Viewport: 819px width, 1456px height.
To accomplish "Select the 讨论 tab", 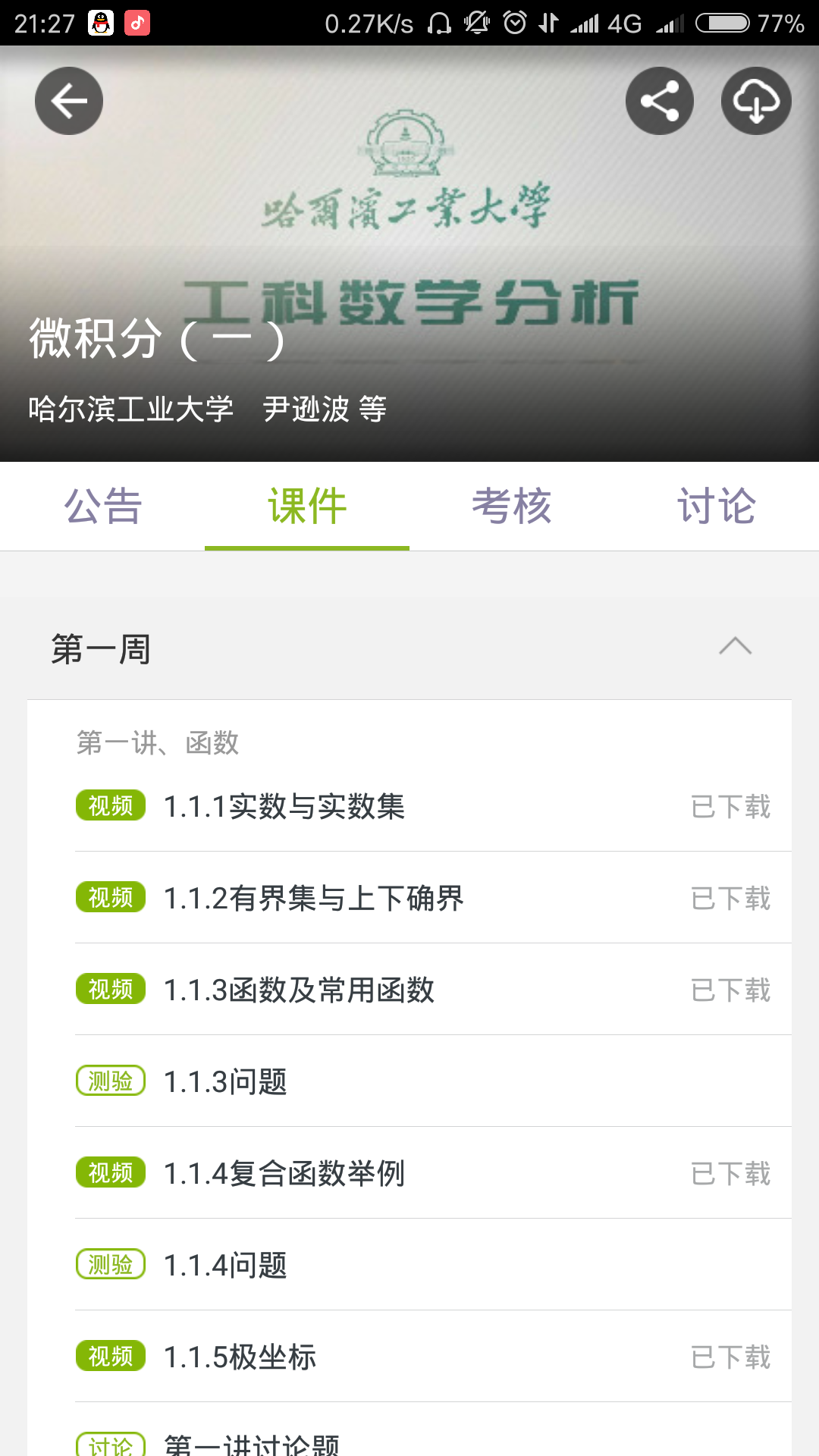I will pyautogui.click(x=716, y=507).
